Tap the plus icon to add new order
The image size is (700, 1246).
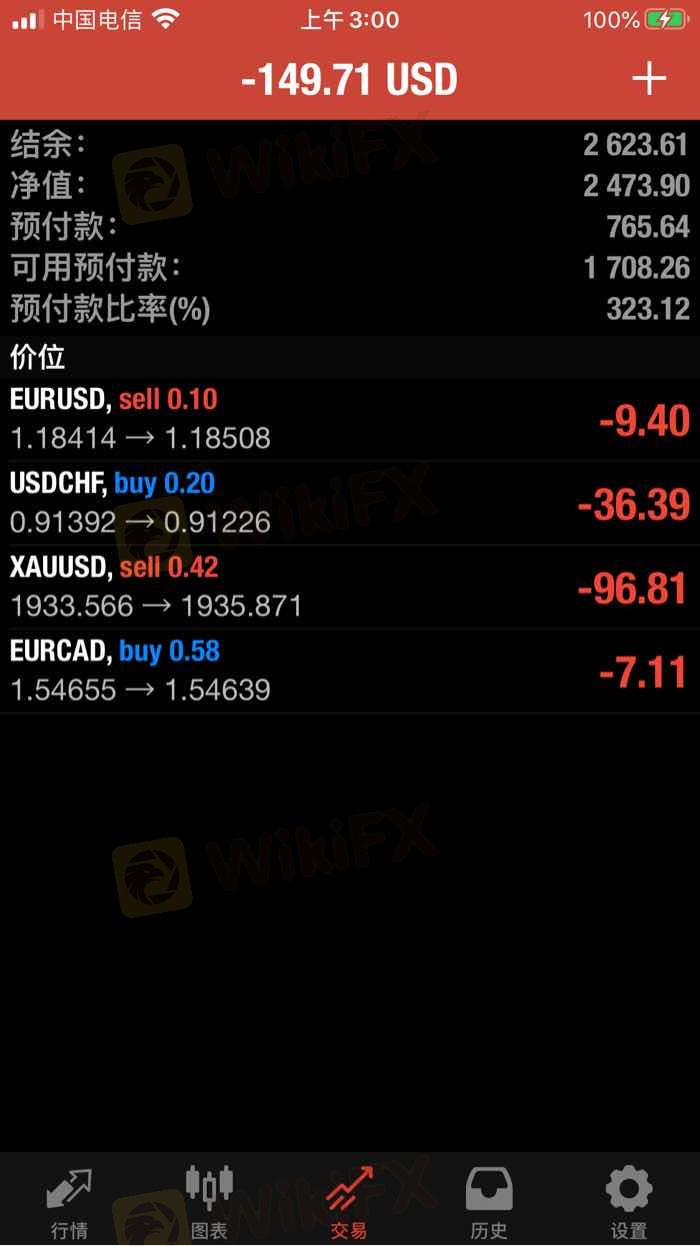[x=649, y=79]
